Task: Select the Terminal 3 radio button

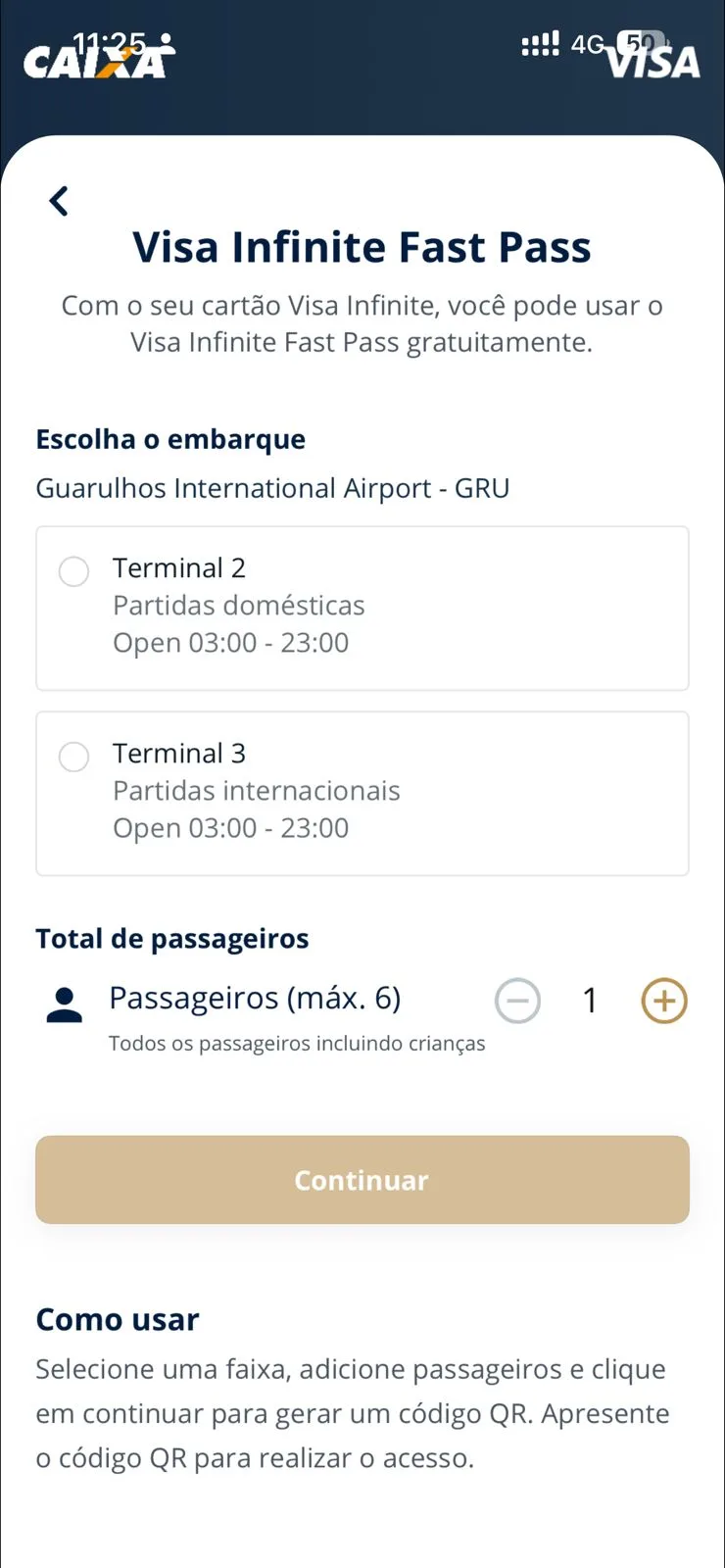Action: pyautogui.click(x=73, y=757)
